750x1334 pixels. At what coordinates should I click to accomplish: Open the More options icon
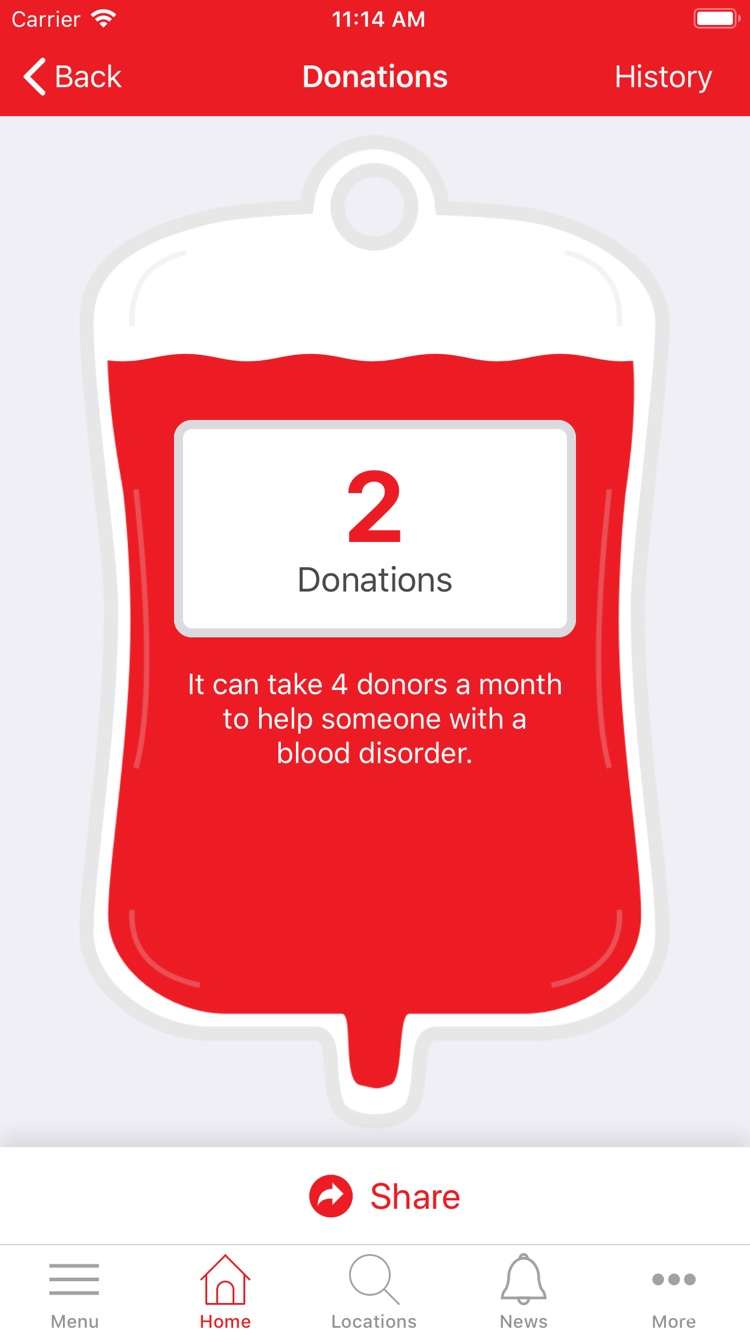pos(673,1279)
